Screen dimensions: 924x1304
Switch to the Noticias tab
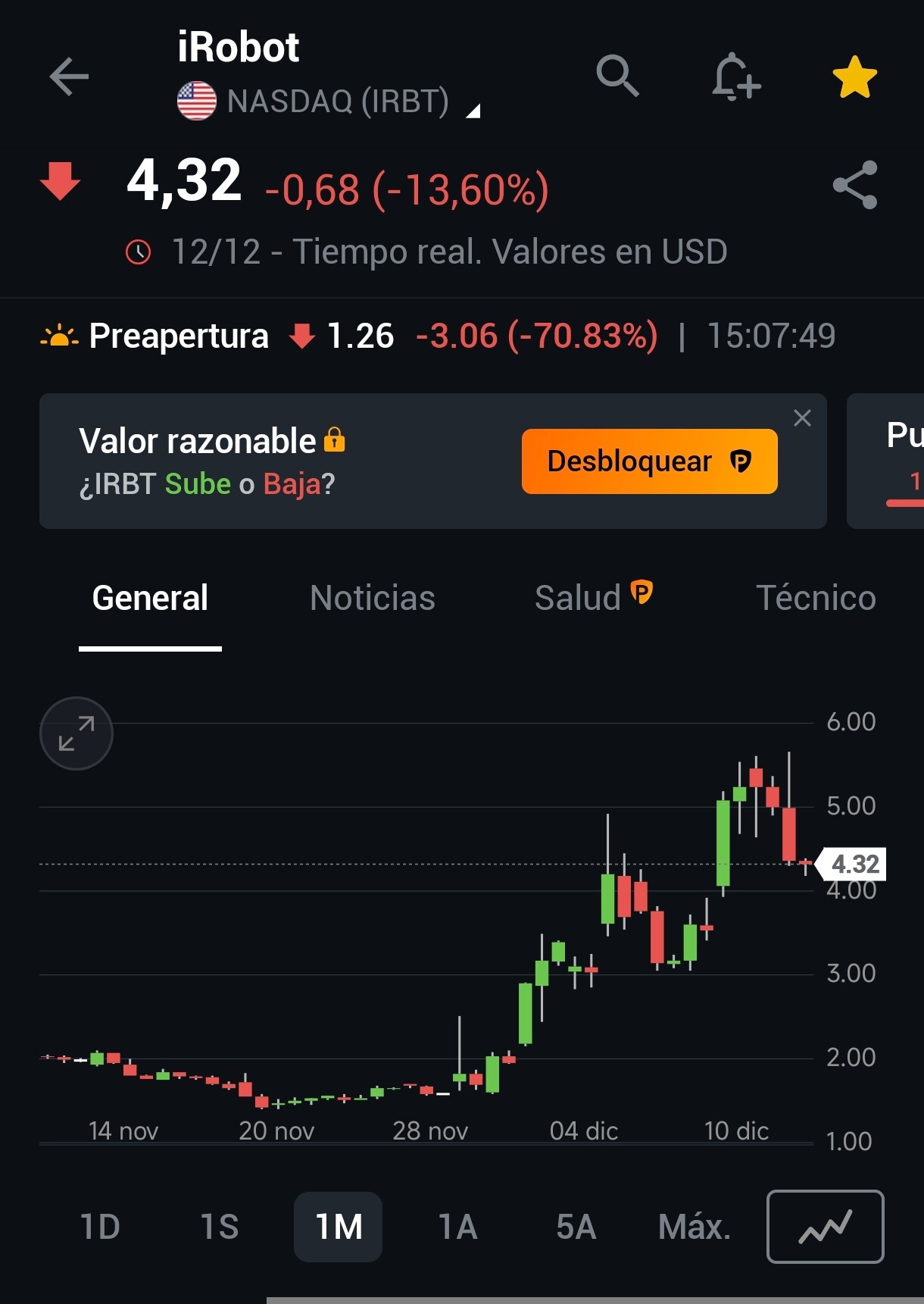pos(372,598)
